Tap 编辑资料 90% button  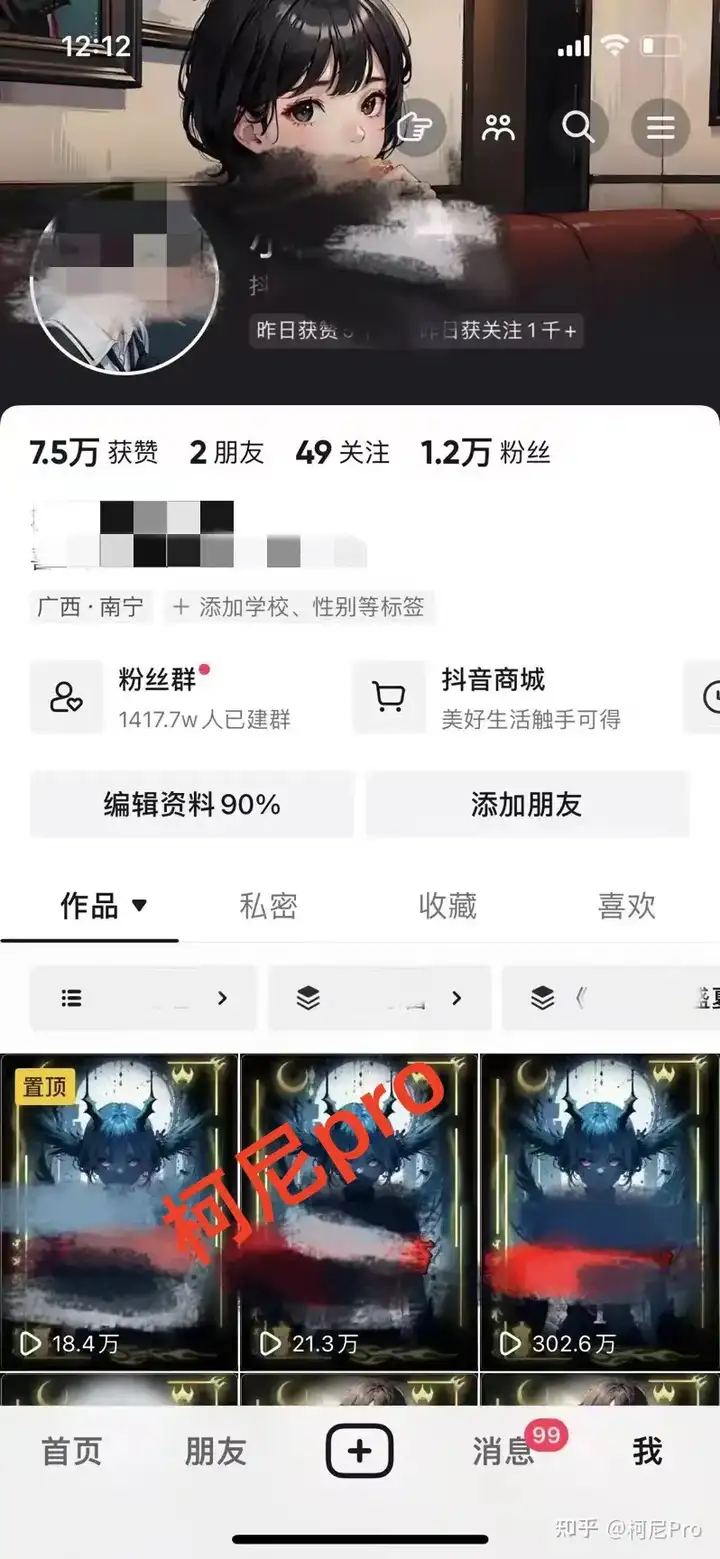click(x=192, y=805)
